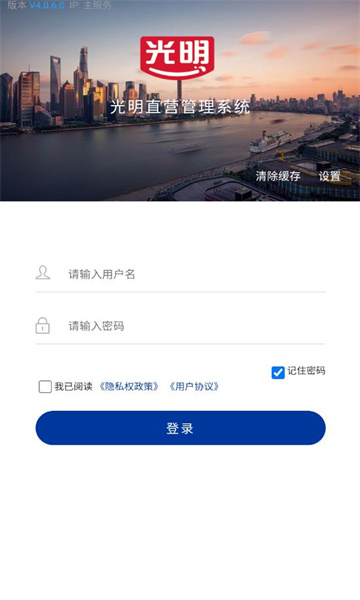The image size is (360, 600).
Task: Uncheck the 记住密码 remember password checkbox
Action: (278, 372)
